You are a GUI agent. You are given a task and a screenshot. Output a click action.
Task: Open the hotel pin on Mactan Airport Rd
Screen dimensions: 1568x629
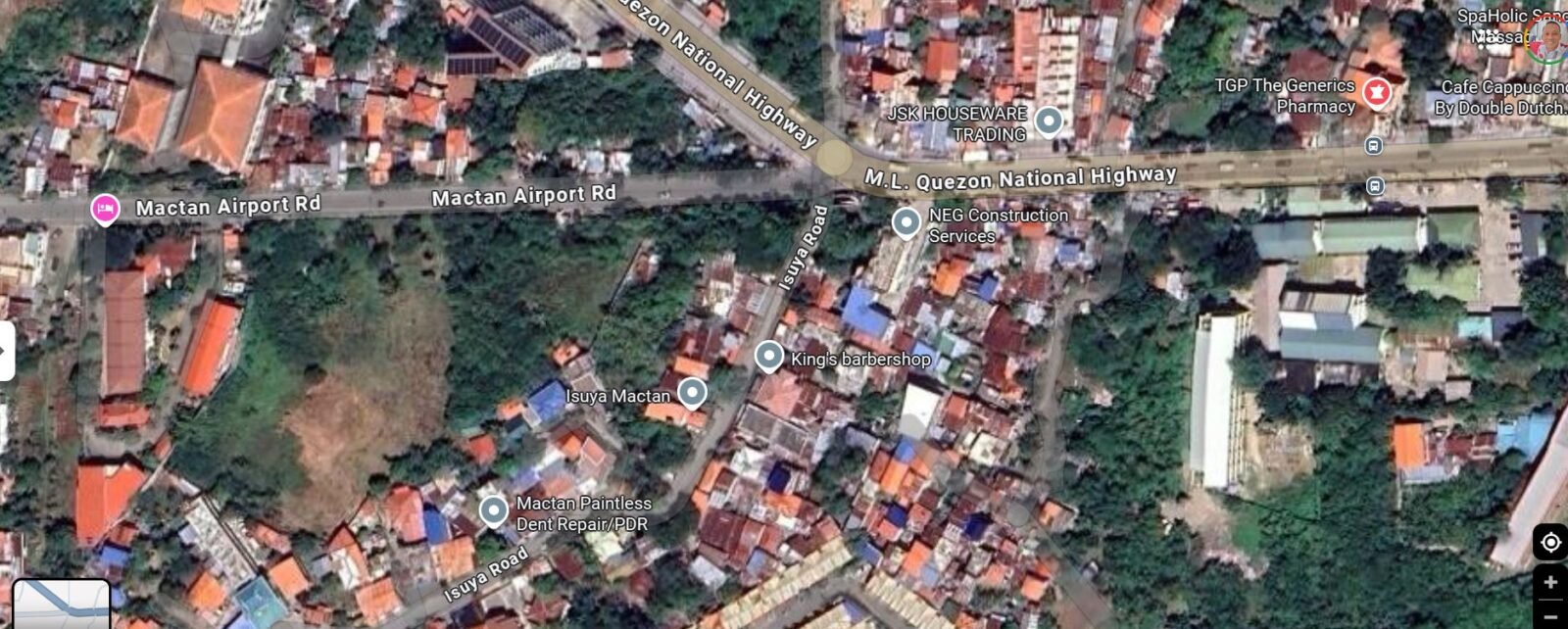point(105,209)
